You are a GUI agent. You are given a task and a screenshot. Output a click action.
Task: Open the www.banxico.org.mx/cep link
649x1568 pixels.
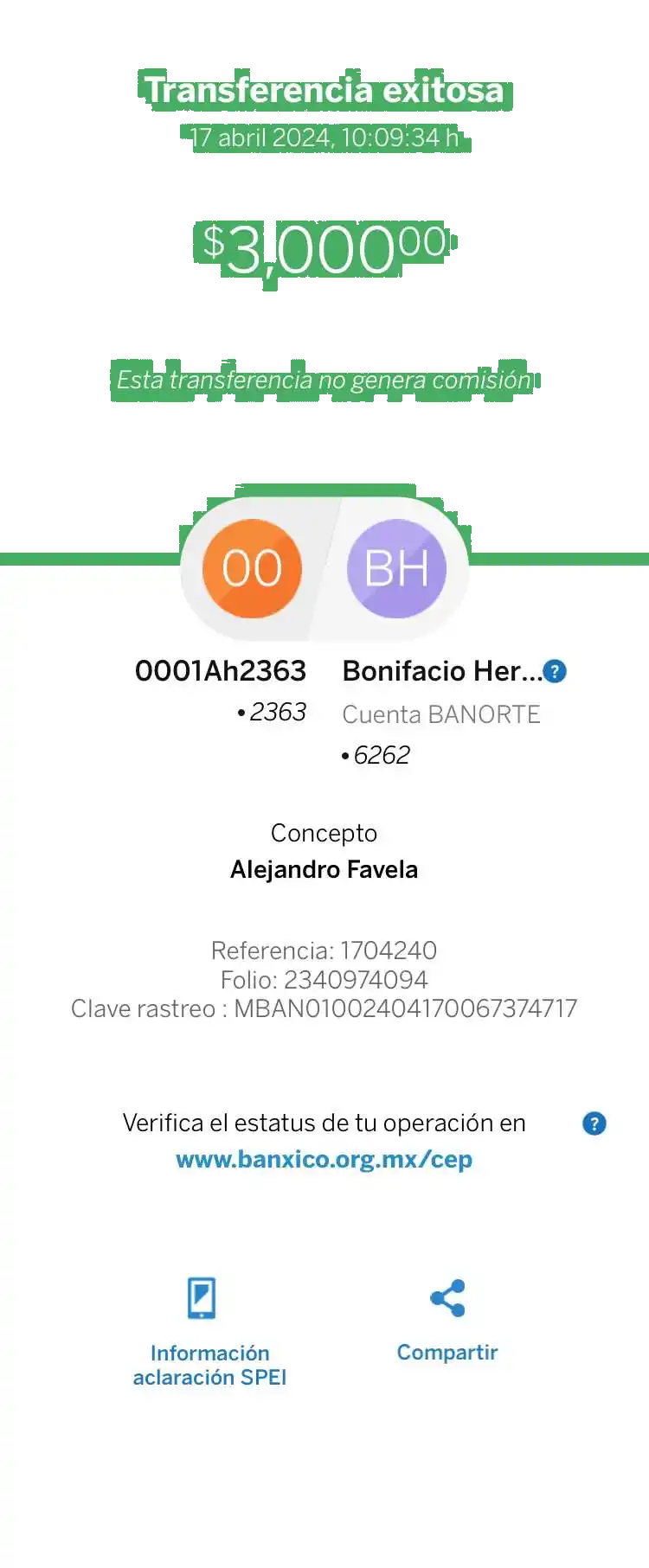click(x=324, y=1160)
